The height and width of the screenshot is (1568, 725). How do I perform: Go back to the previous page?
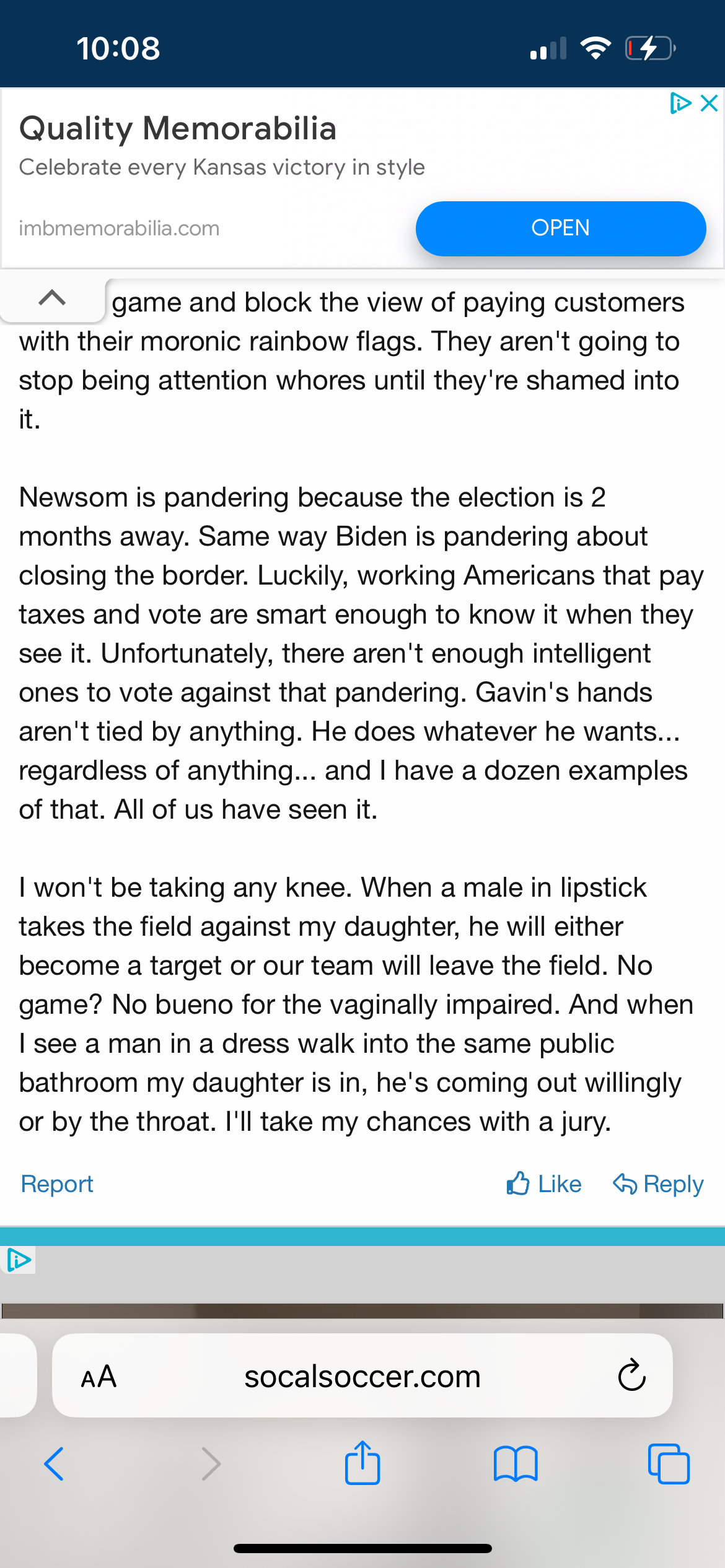coord(55,1464)
